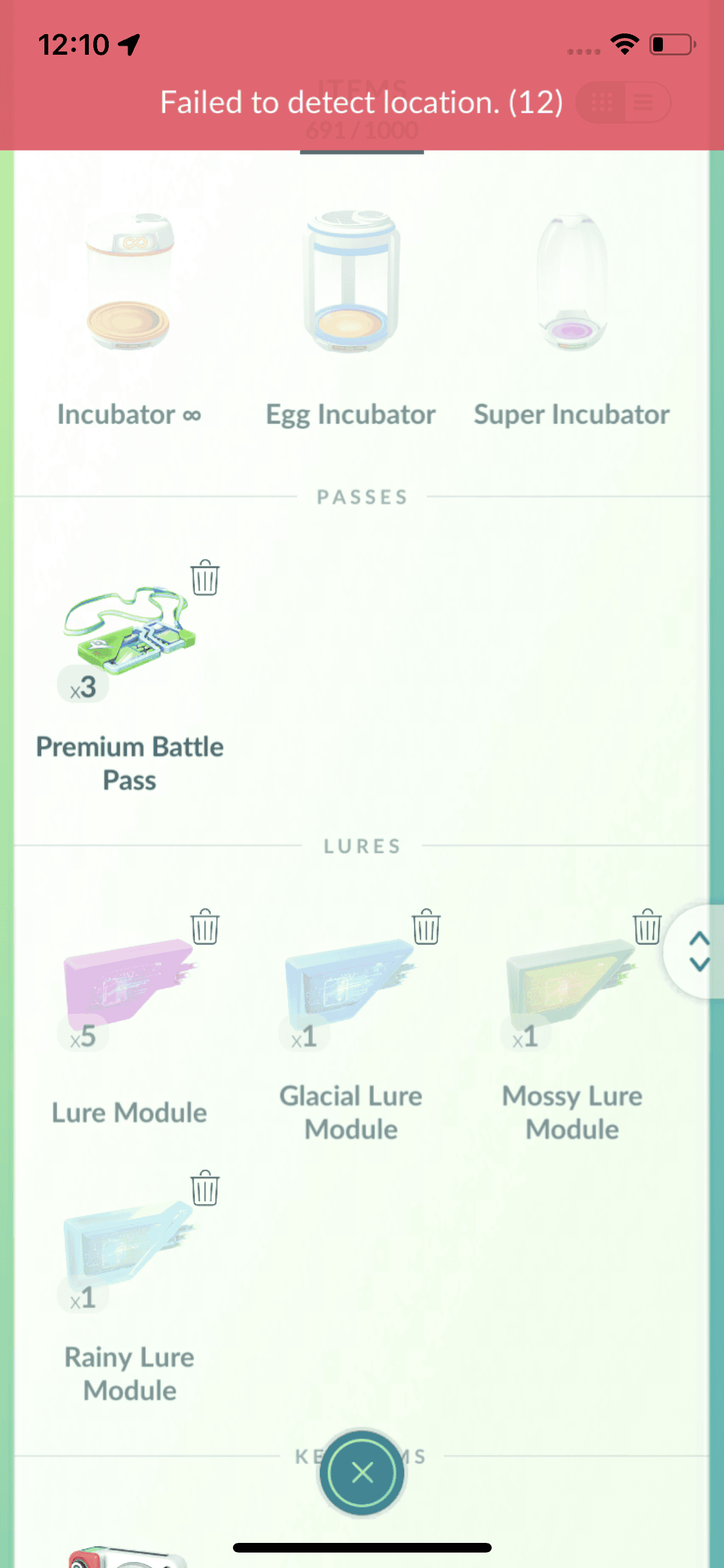The width and height of the screenshot is (724, 1568).
Task: Tap the up-down category jump handle
Action: [x=698, y=951]
